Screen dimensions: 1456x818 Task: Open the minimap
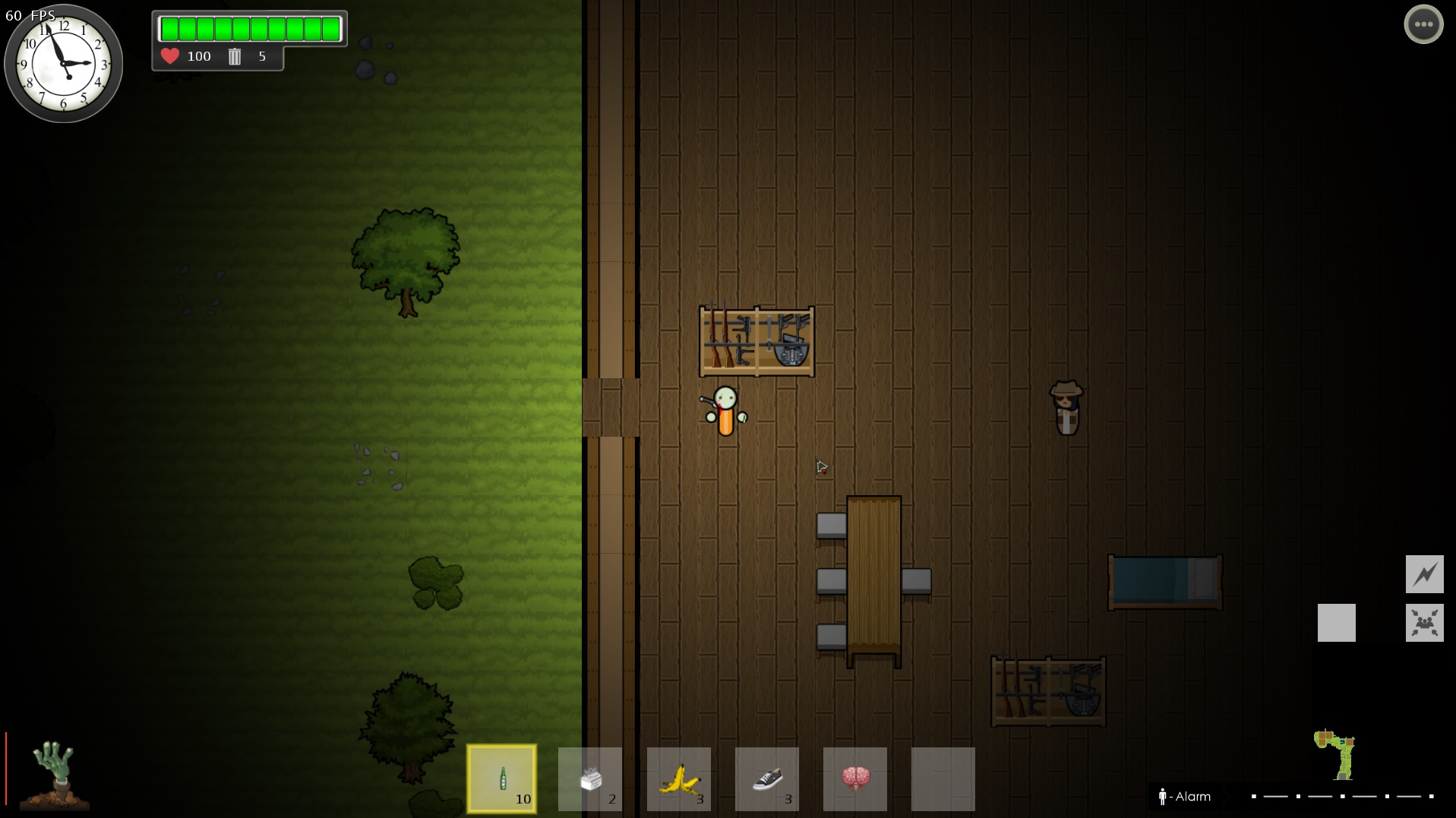click(1334, 754)
